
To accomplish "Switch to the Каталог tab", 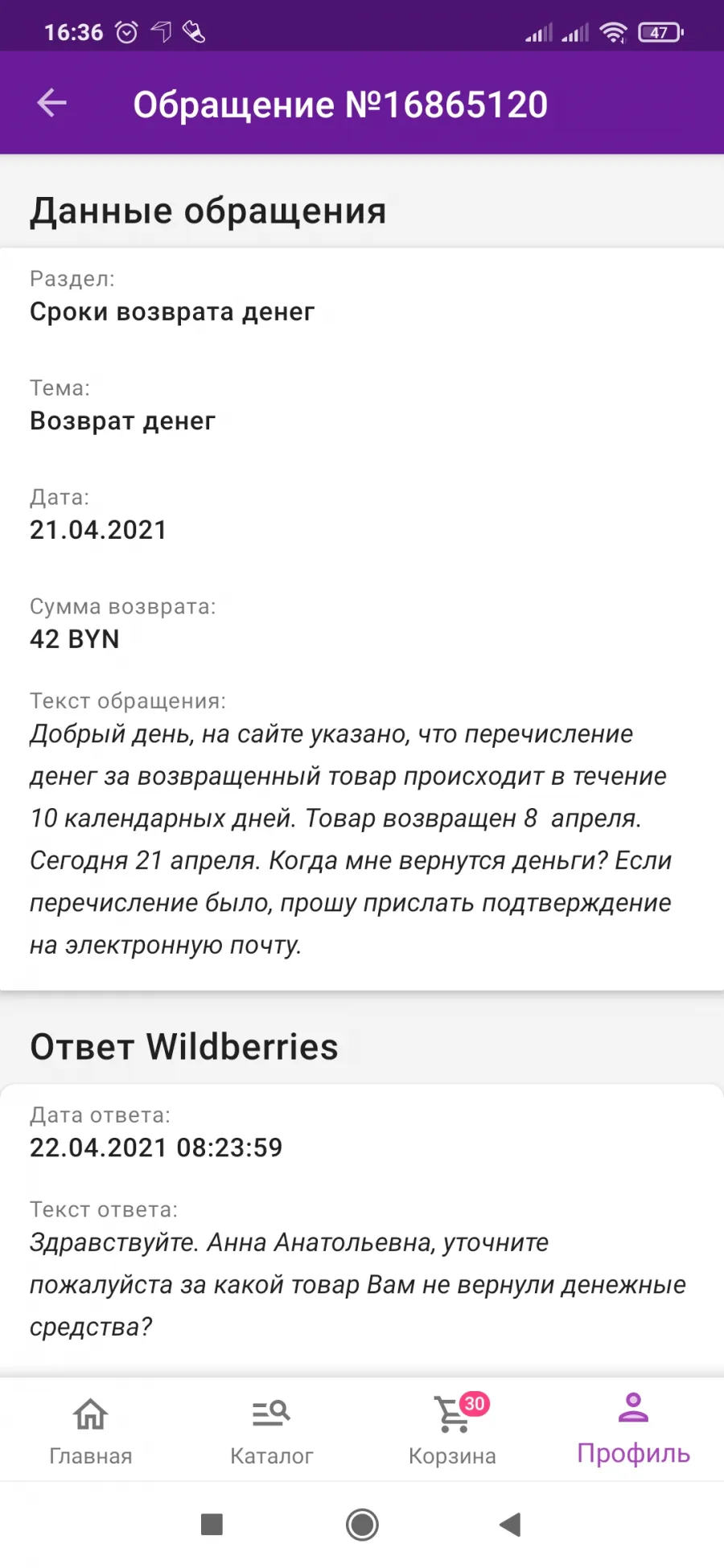I will (272, 1429).
